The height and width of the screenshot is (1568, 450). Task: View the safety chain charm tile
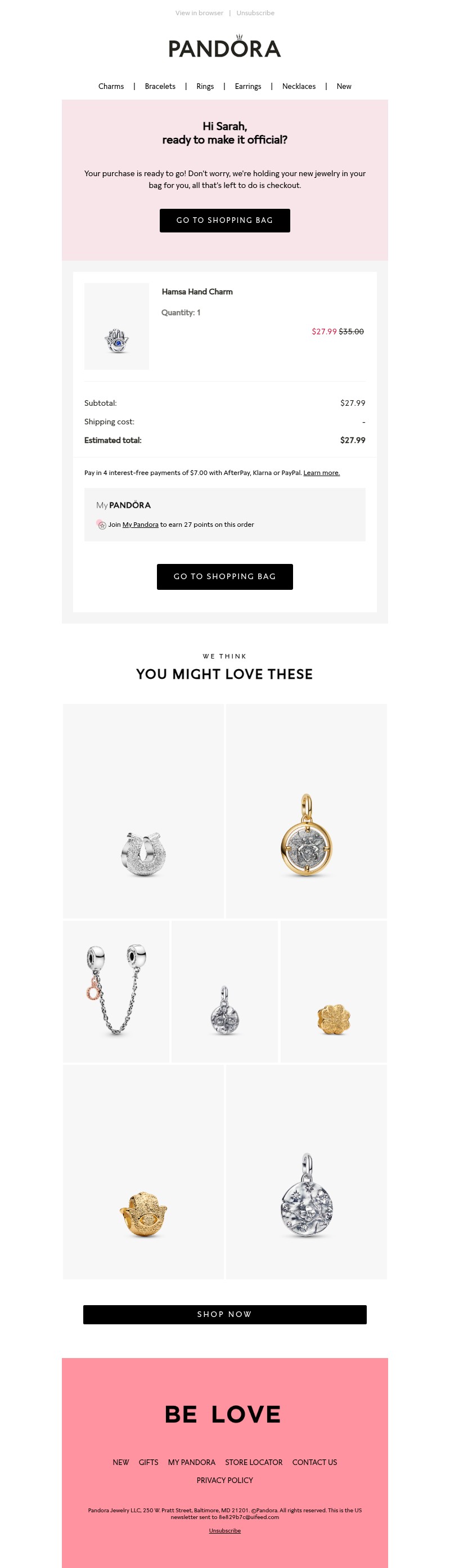(116, 991)
